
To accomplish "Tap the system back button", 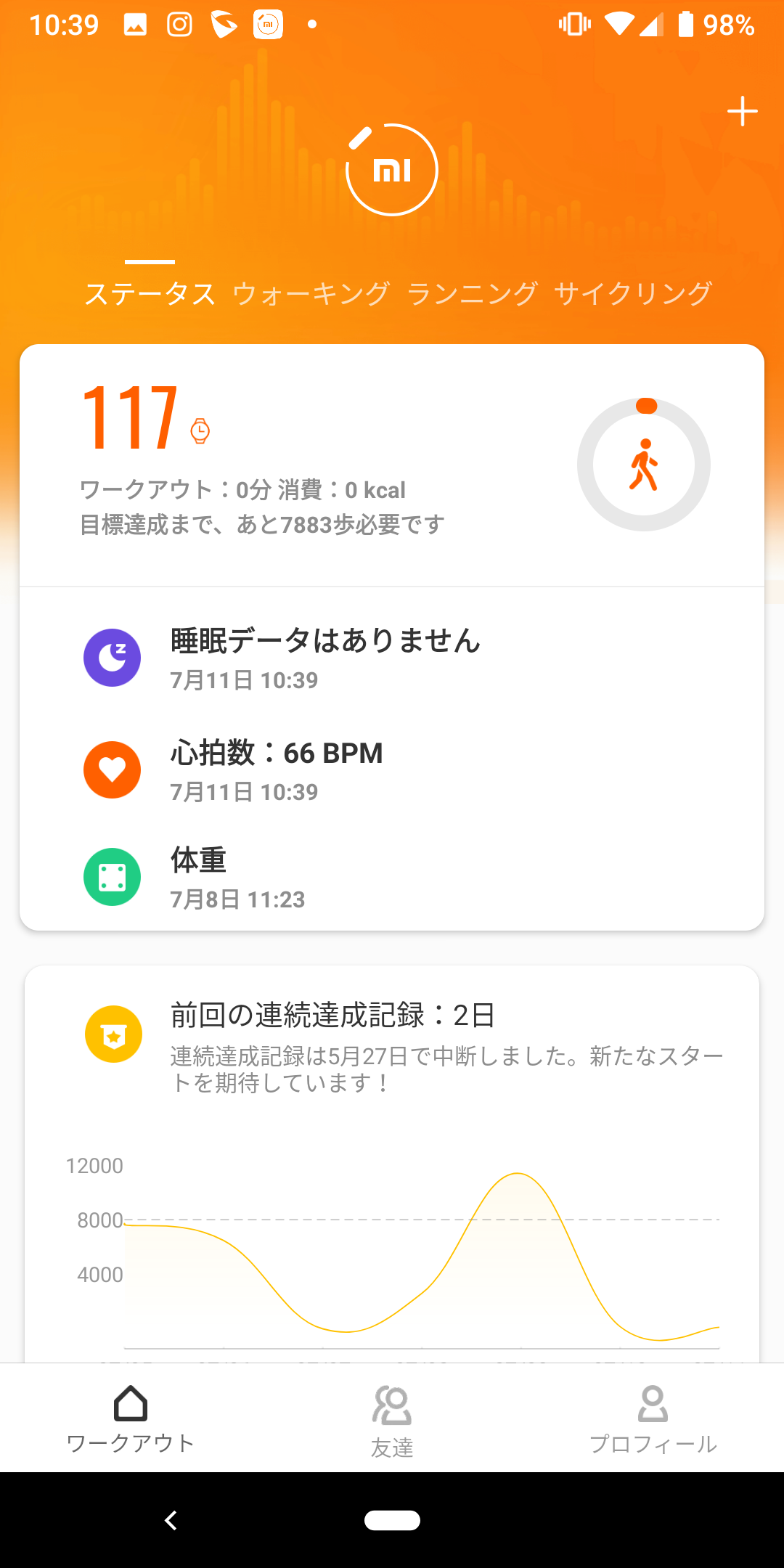I will [x=171, y=1520].
